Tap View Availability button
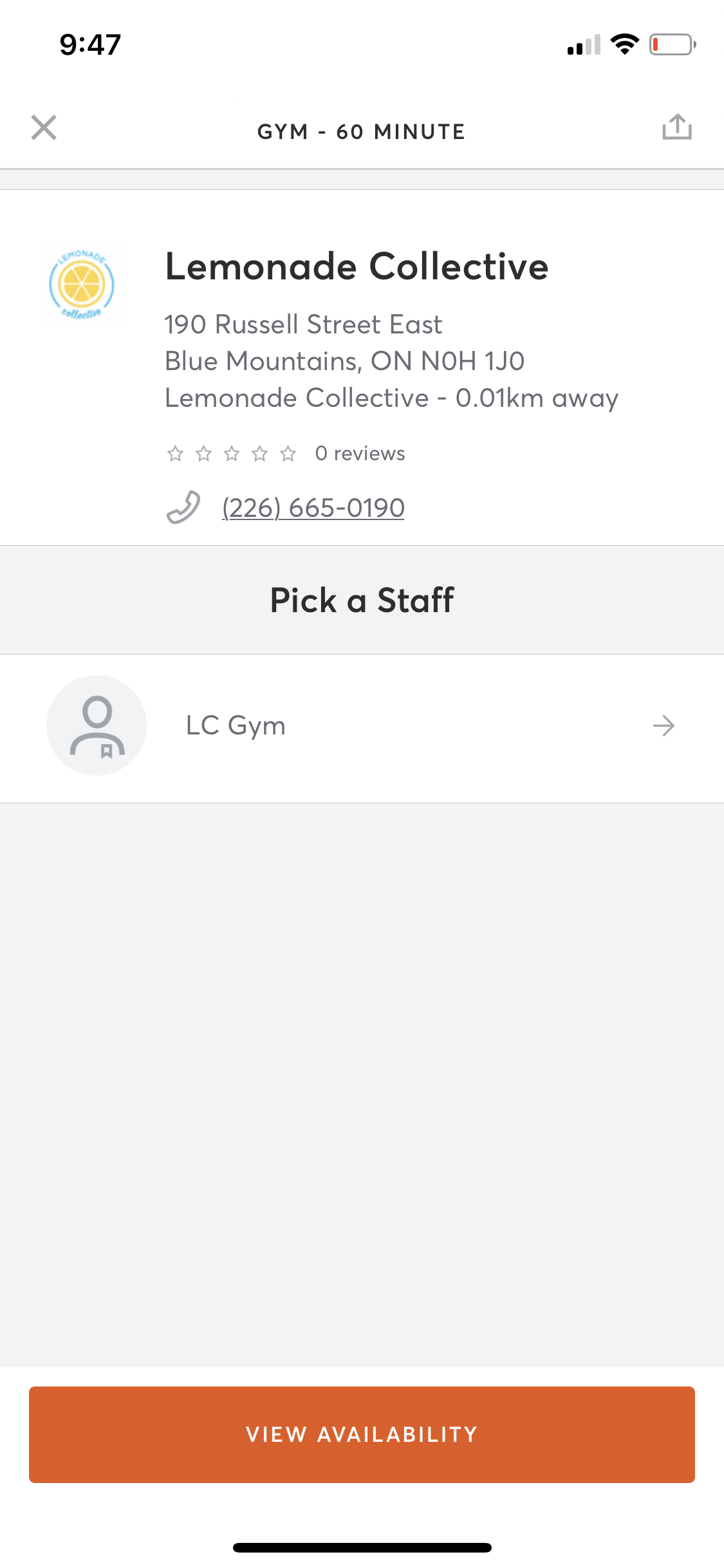Viewport: 724px width, 1568px height. [362, 1435]
